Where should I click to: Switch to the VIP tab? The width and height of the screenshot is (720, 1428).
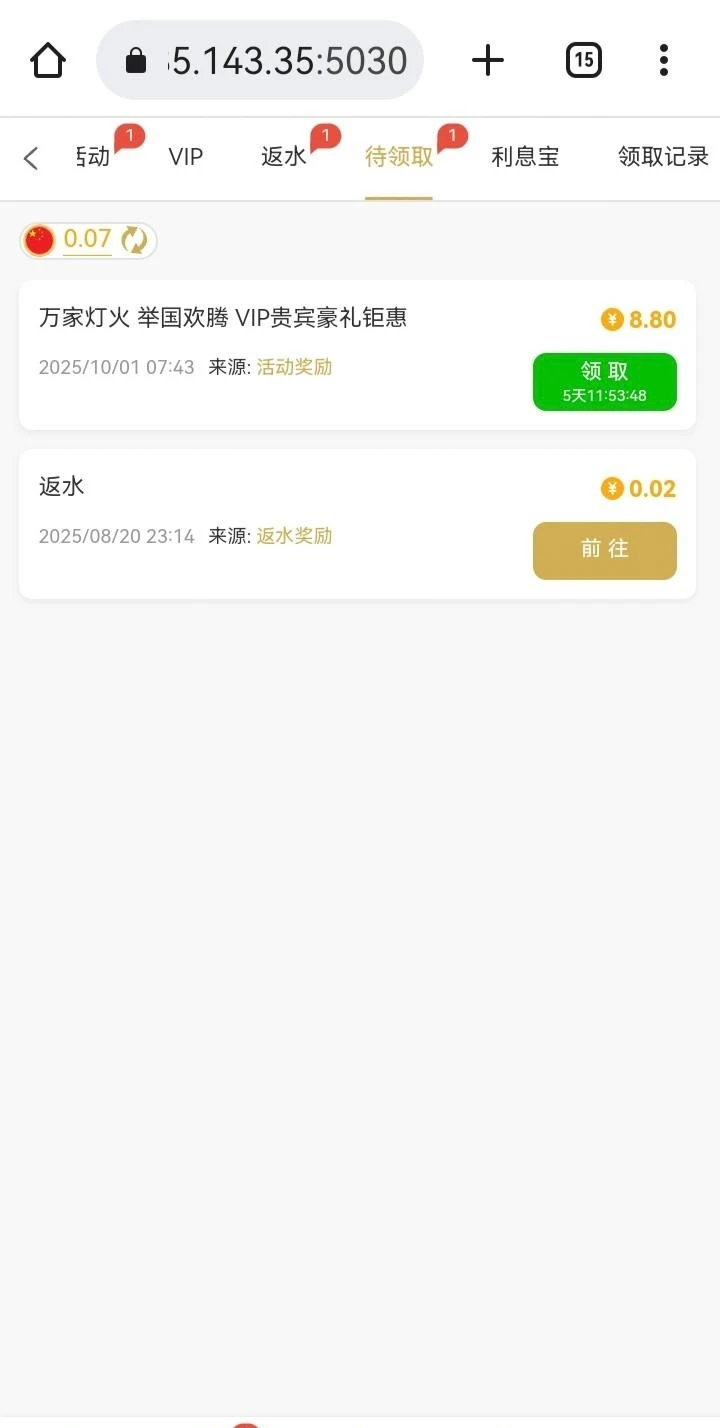tap(186, 157)
